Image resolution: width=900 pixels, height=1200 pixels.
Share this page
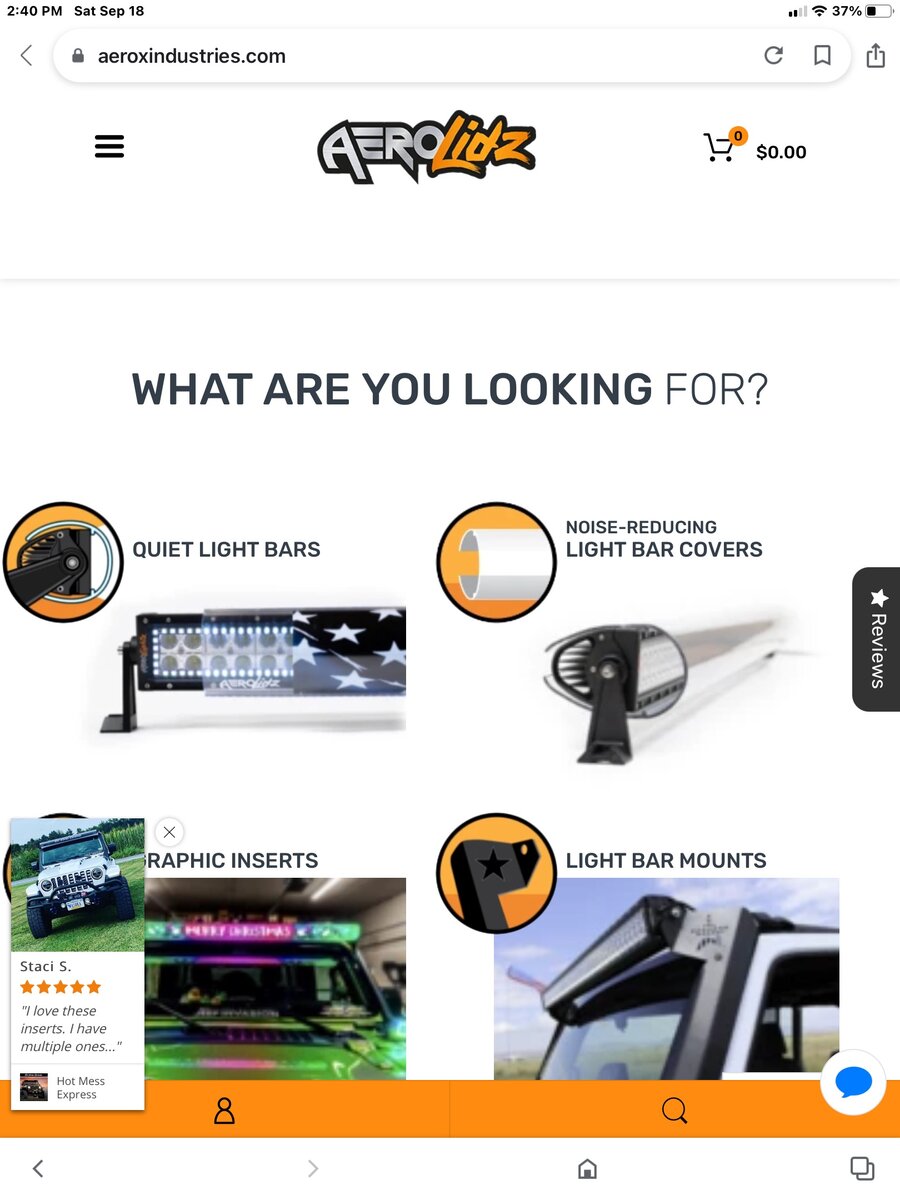coord(875,56)
